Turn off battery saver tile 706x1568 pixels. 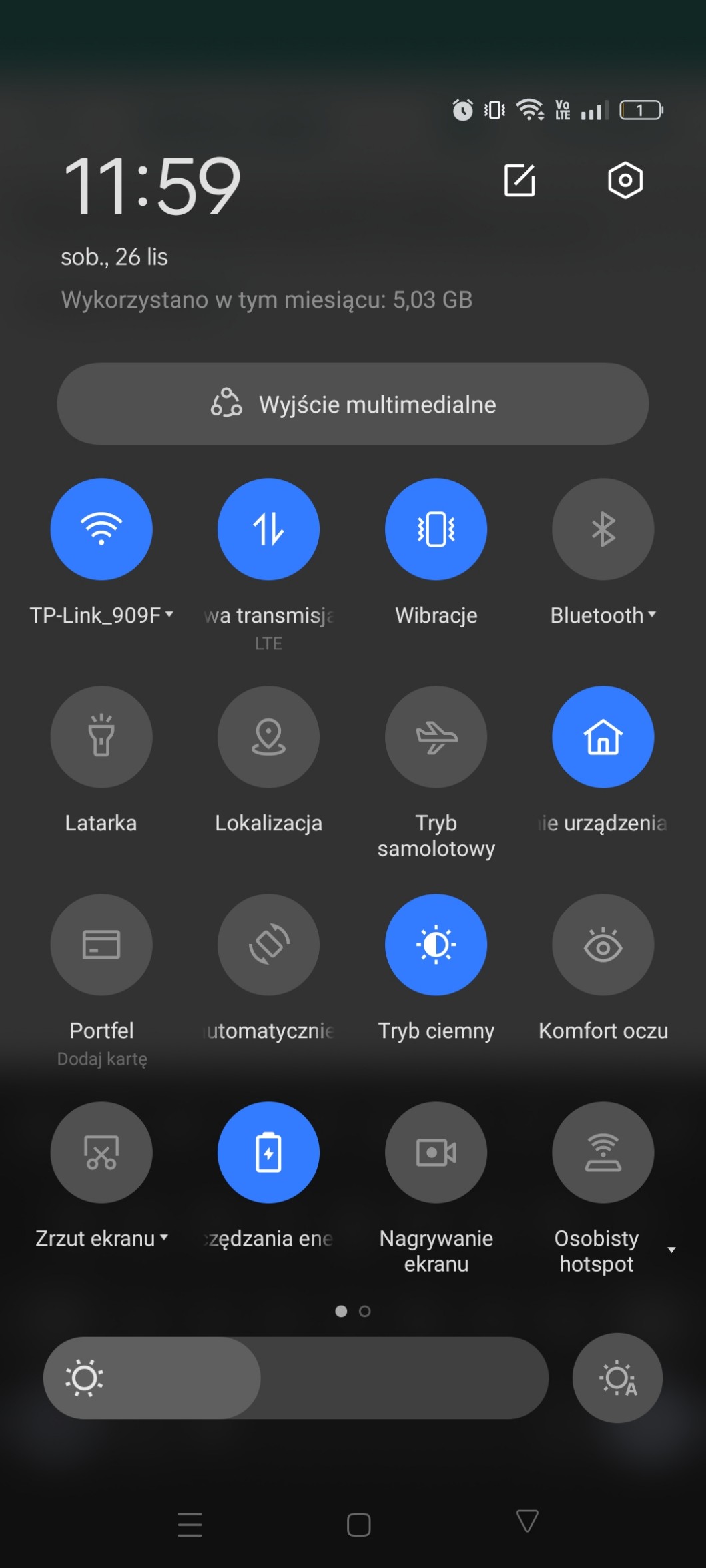[268, 1153]
